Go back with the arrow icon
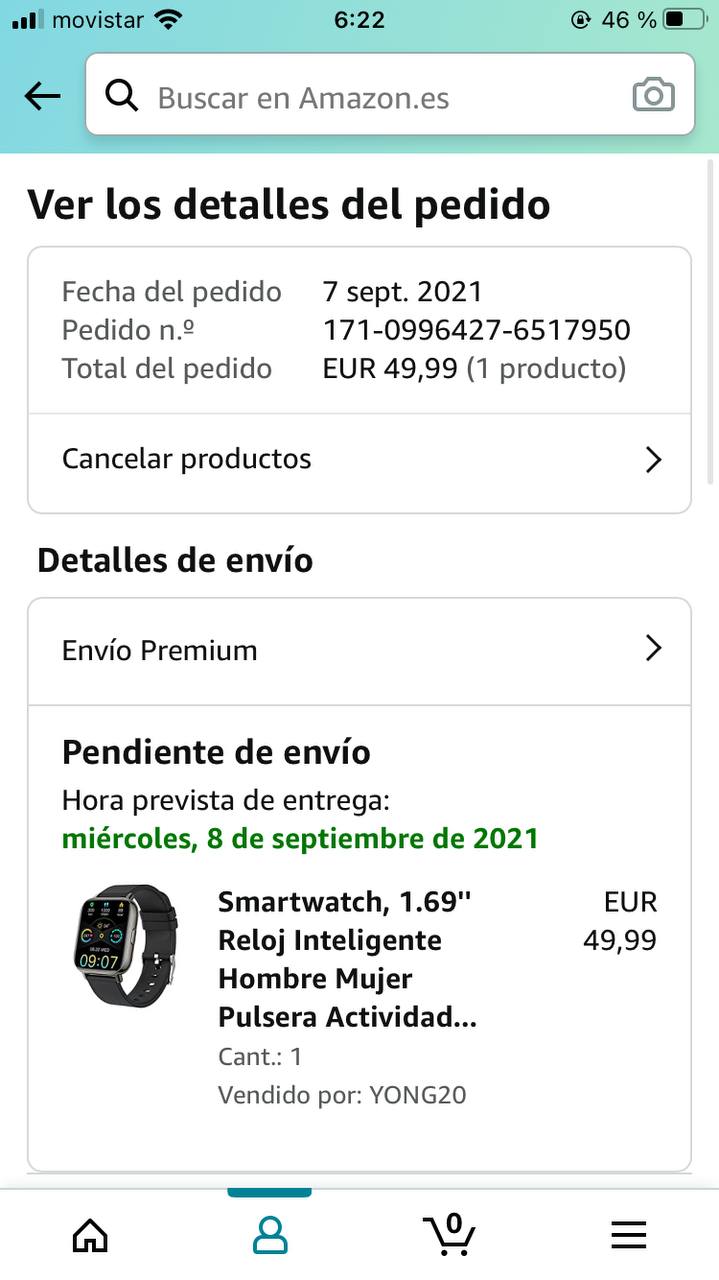 pos(42,96)
